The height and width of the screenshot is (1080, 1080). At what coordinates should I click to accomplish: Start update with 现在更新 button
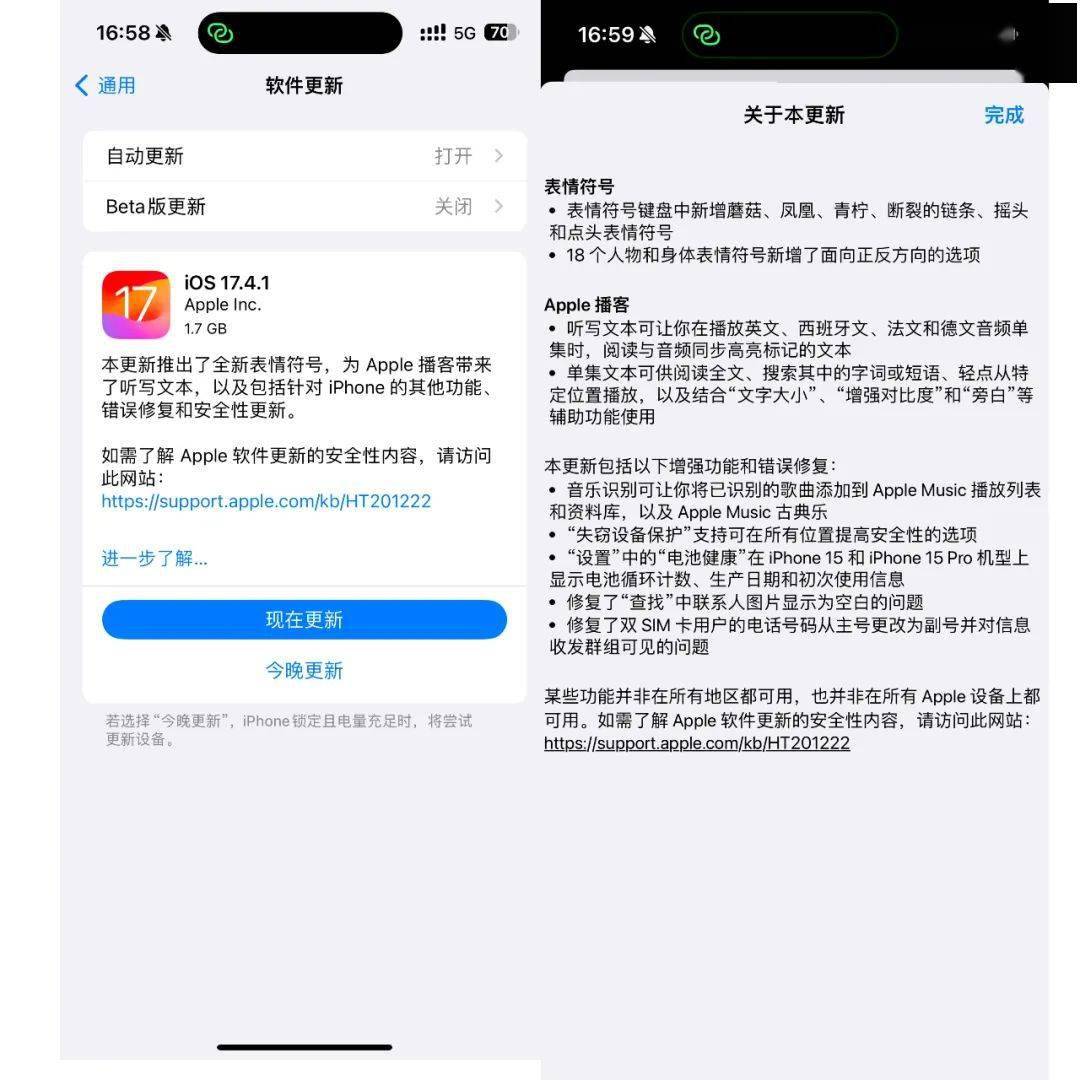point(304,620)
